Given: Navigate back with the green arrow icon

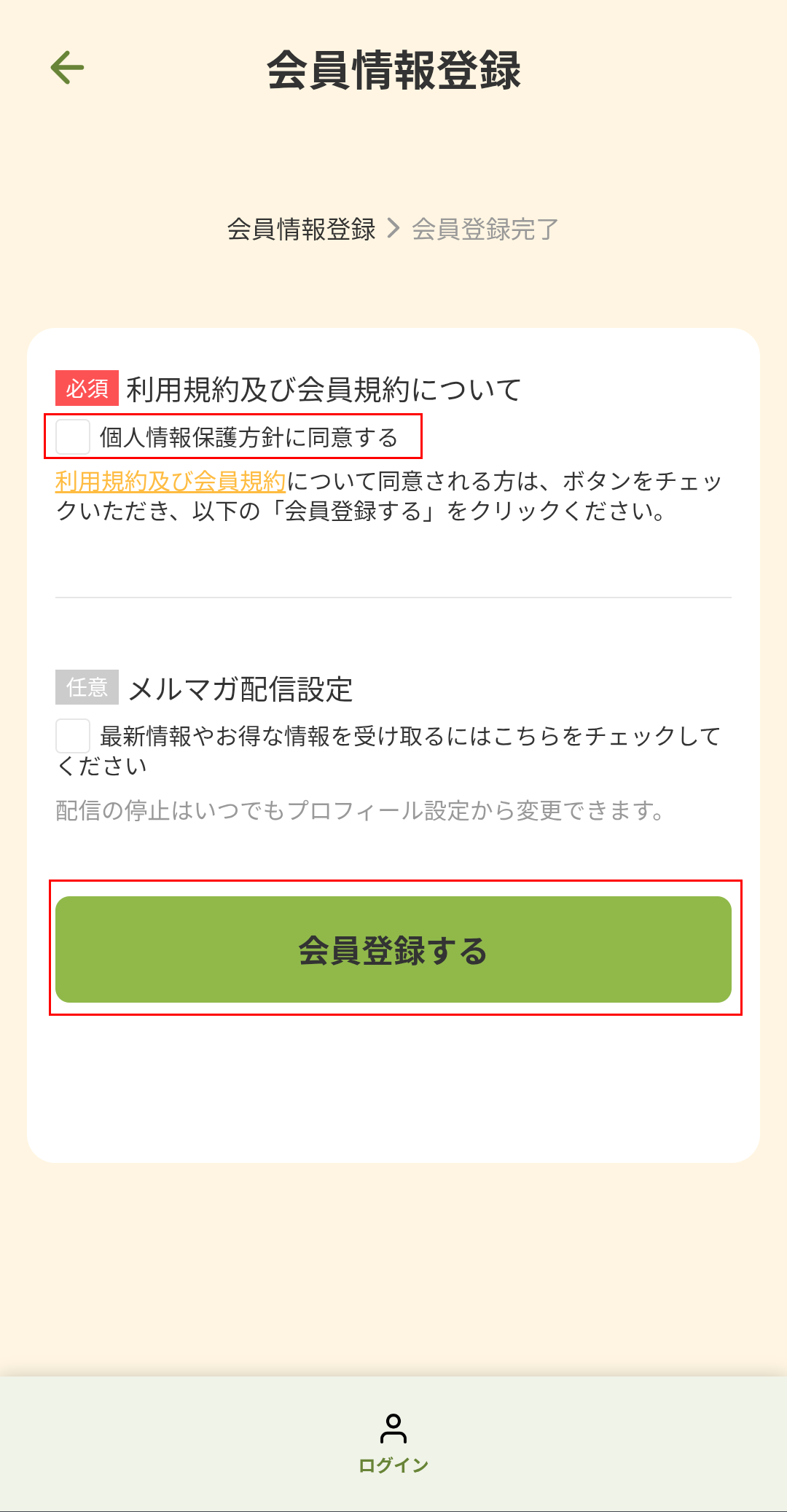Looking at the screenshot, I should [66, 69].
